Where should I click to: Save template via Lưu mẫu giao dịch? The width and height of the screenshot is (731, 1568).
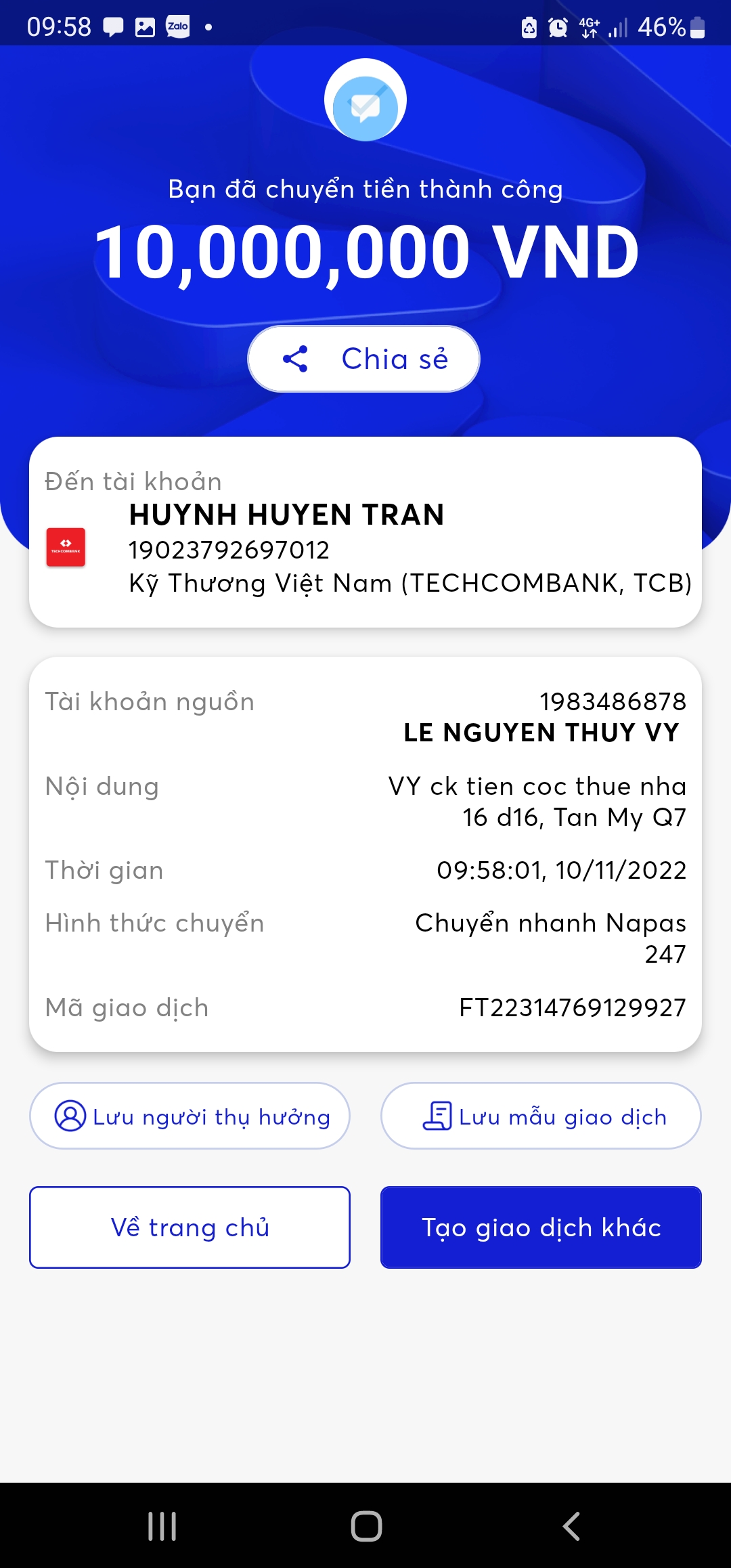pyautogui.click(x=541, y=1116)
